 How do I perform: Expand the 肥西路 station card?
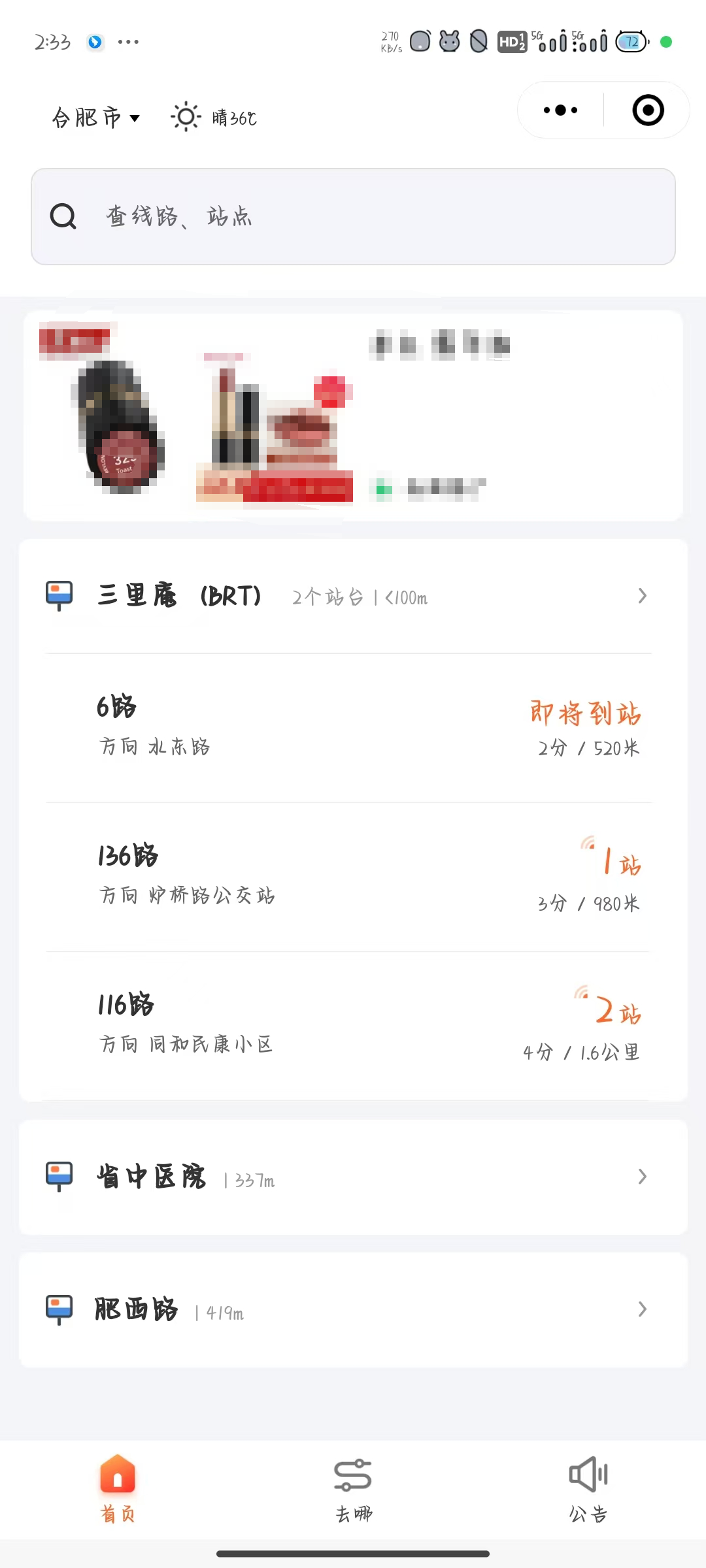[x=353, y=1310]
